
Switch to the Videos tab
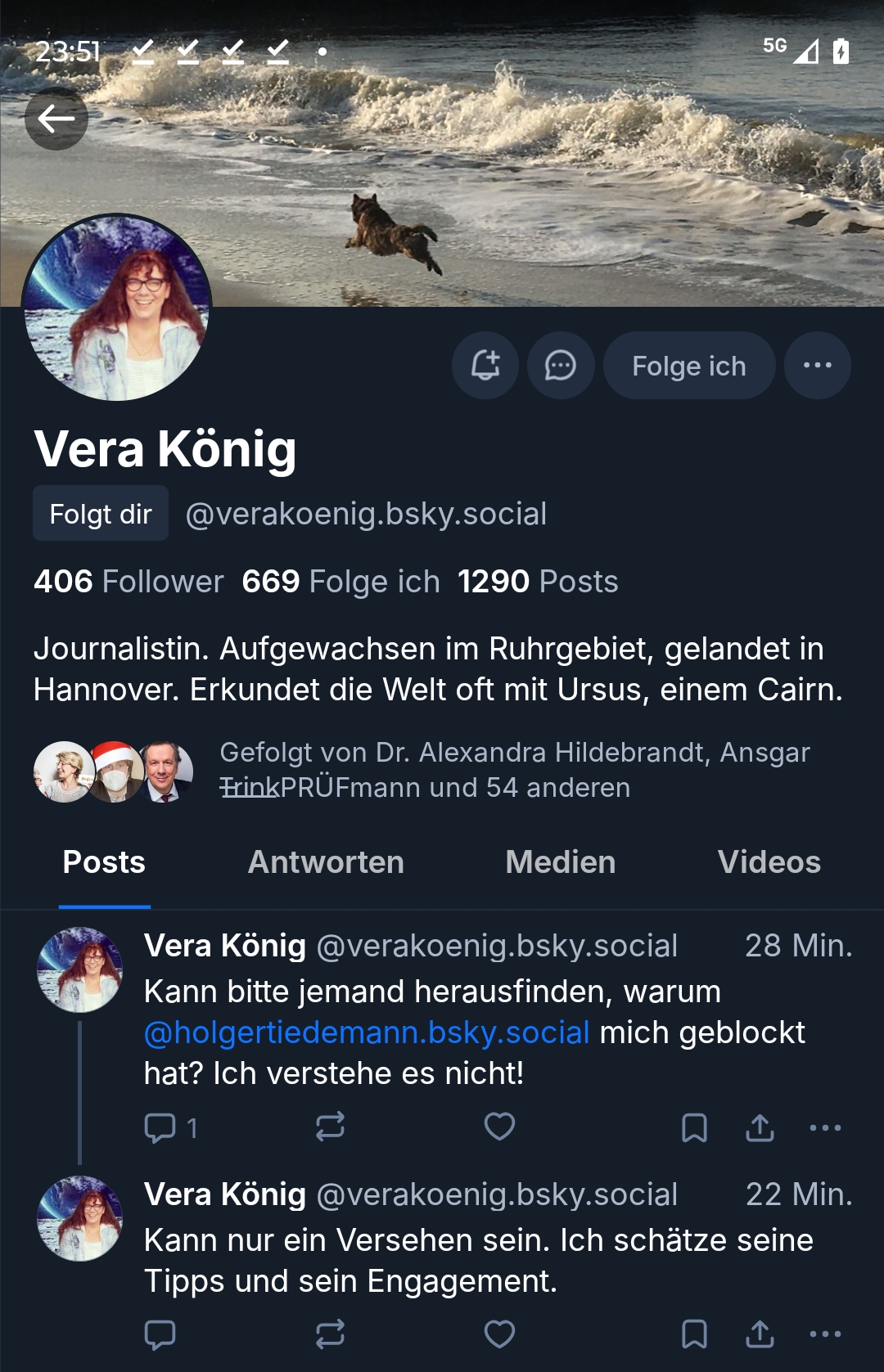point(769,862)
